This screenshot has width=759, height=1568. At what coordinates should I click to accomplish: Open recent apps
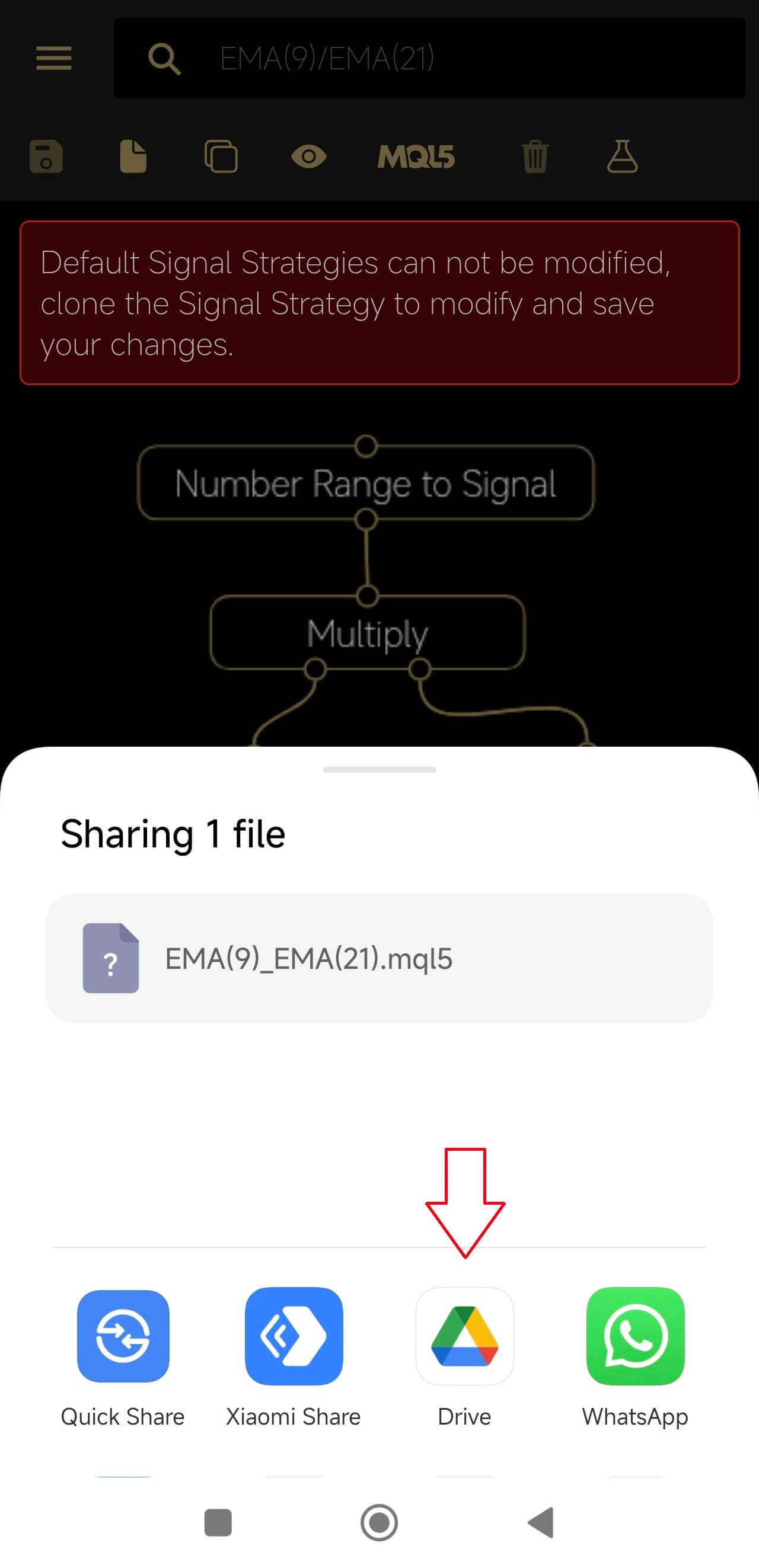pyautogui.click(x=218, y=1523)
